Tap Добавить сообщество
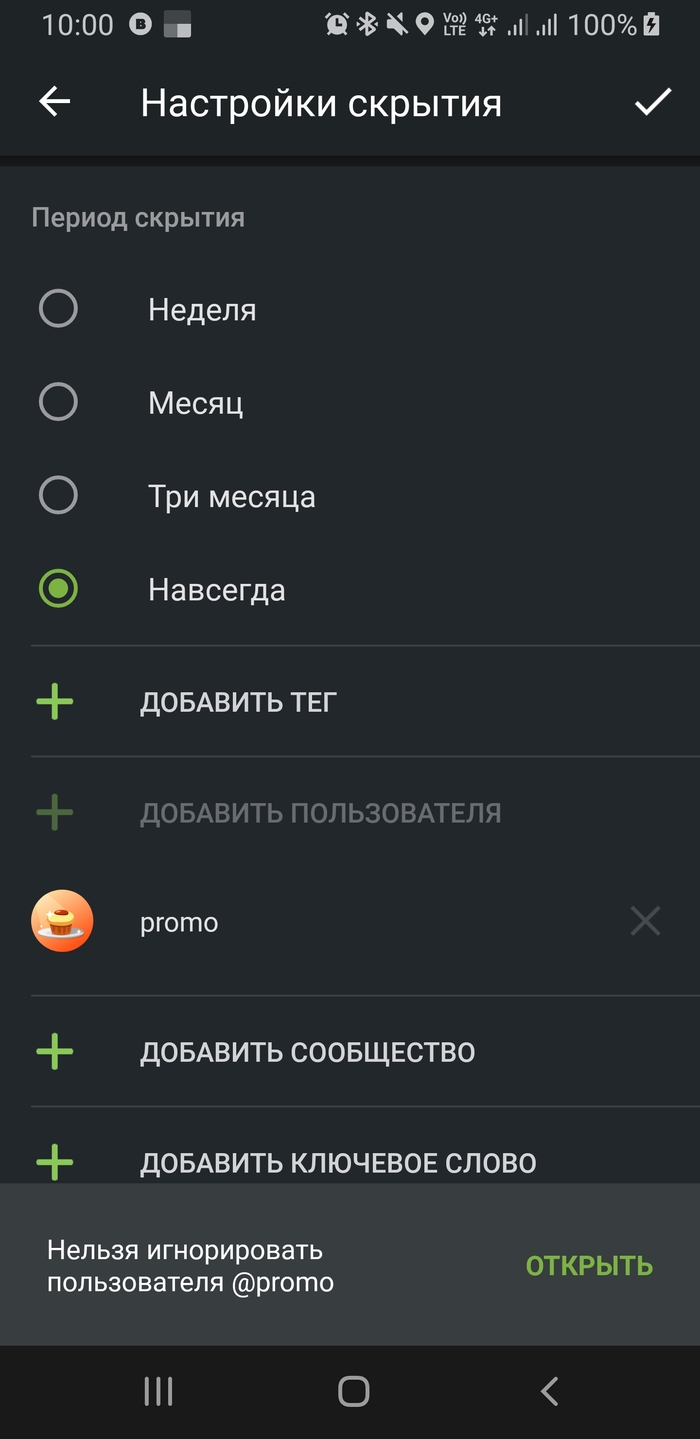The height and width of the screenshot is (1439, 700). pyautogui.click(x=307, y=1052)
